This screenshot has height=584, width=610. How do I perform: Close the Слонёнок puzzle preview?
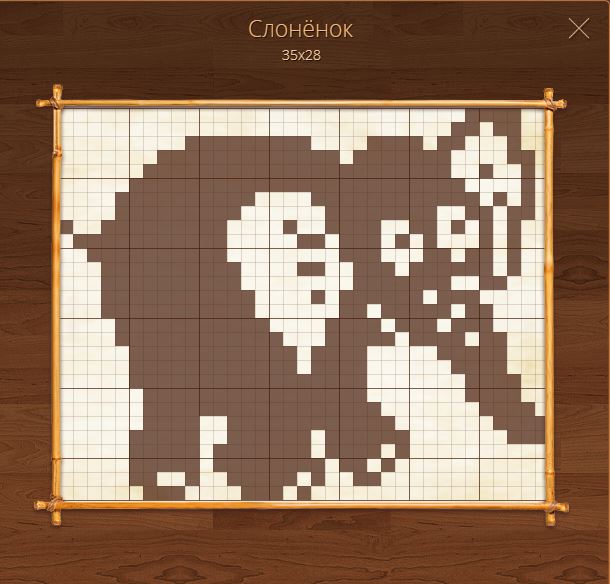578,29
